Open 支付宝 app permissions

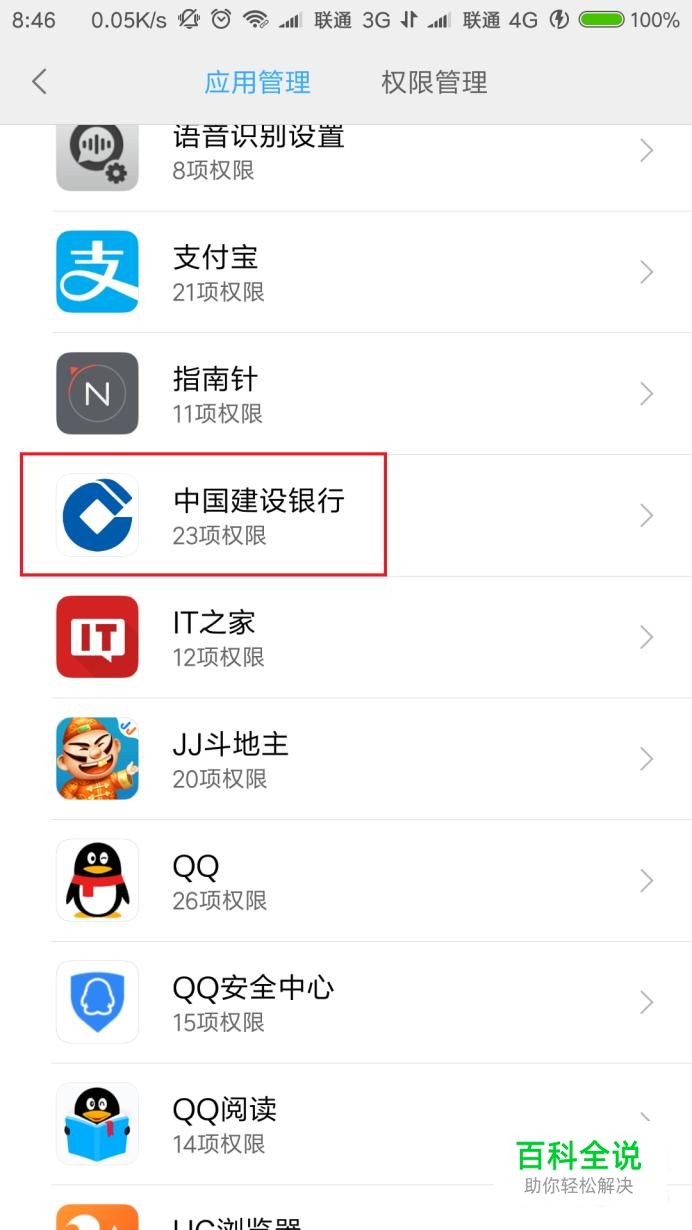346,272
